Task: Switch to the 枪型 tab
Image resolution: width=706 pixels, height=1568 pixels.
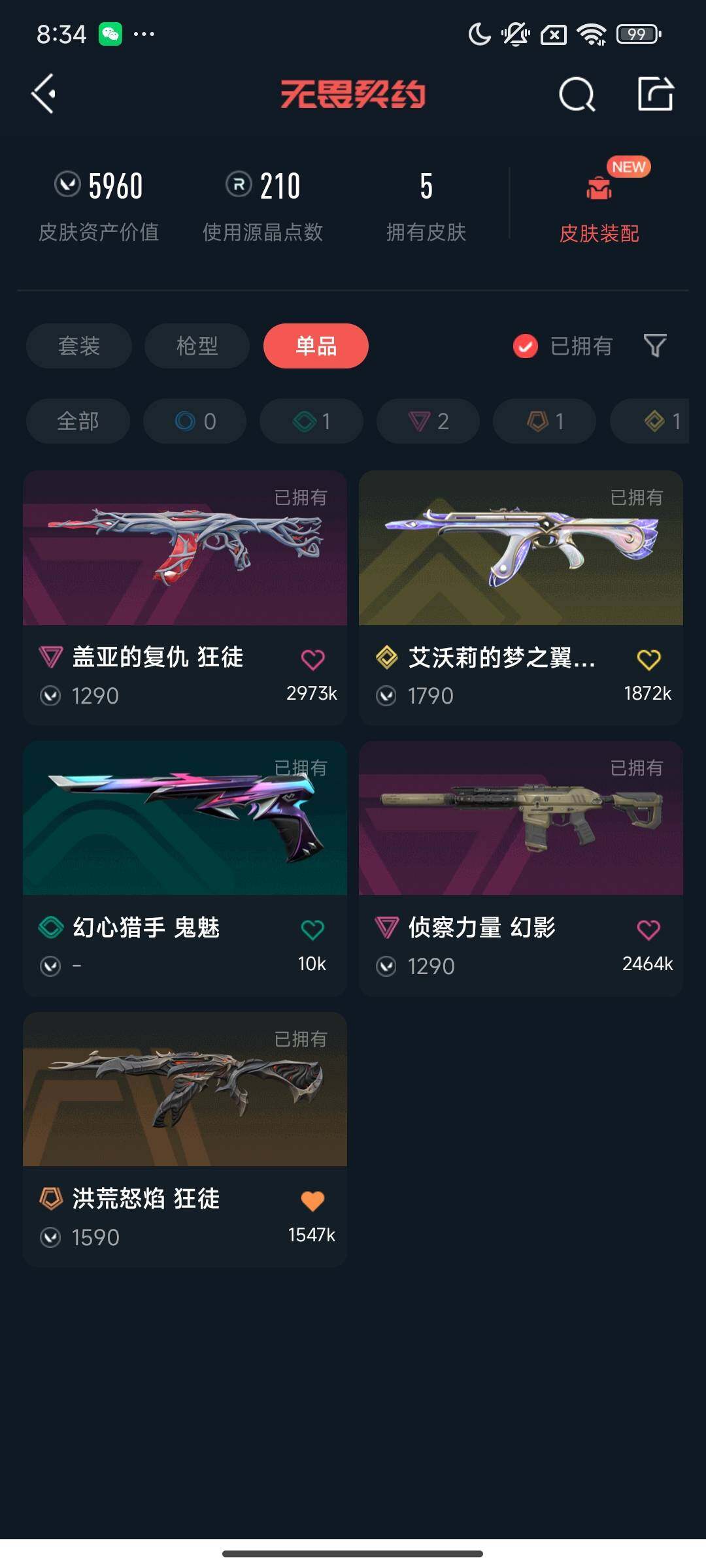Action: [x=197, y=346]
